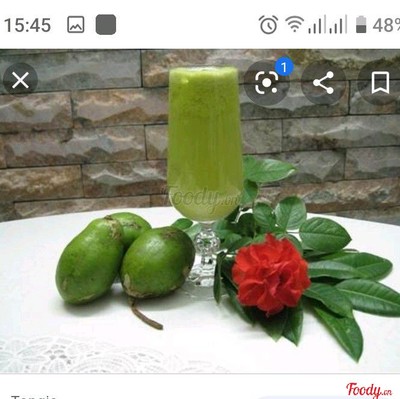Share this image

point(323,82)
